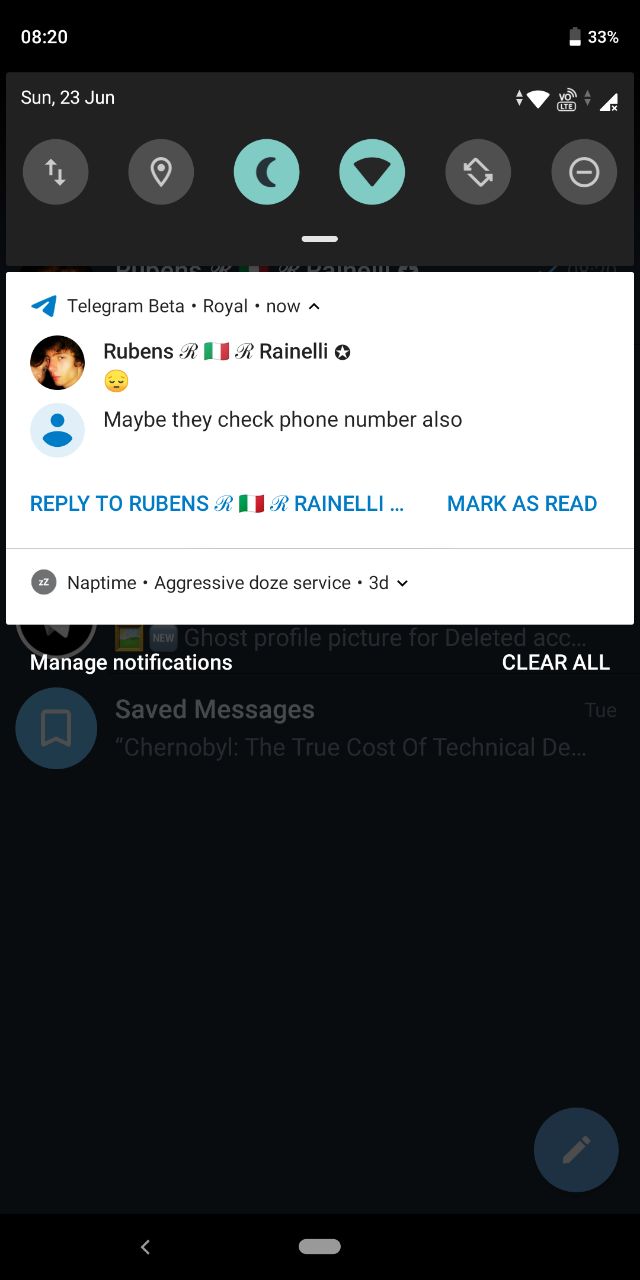Mark the Telegram message as read
This screenshot has width=640, height=1280.
click(521, 504)
